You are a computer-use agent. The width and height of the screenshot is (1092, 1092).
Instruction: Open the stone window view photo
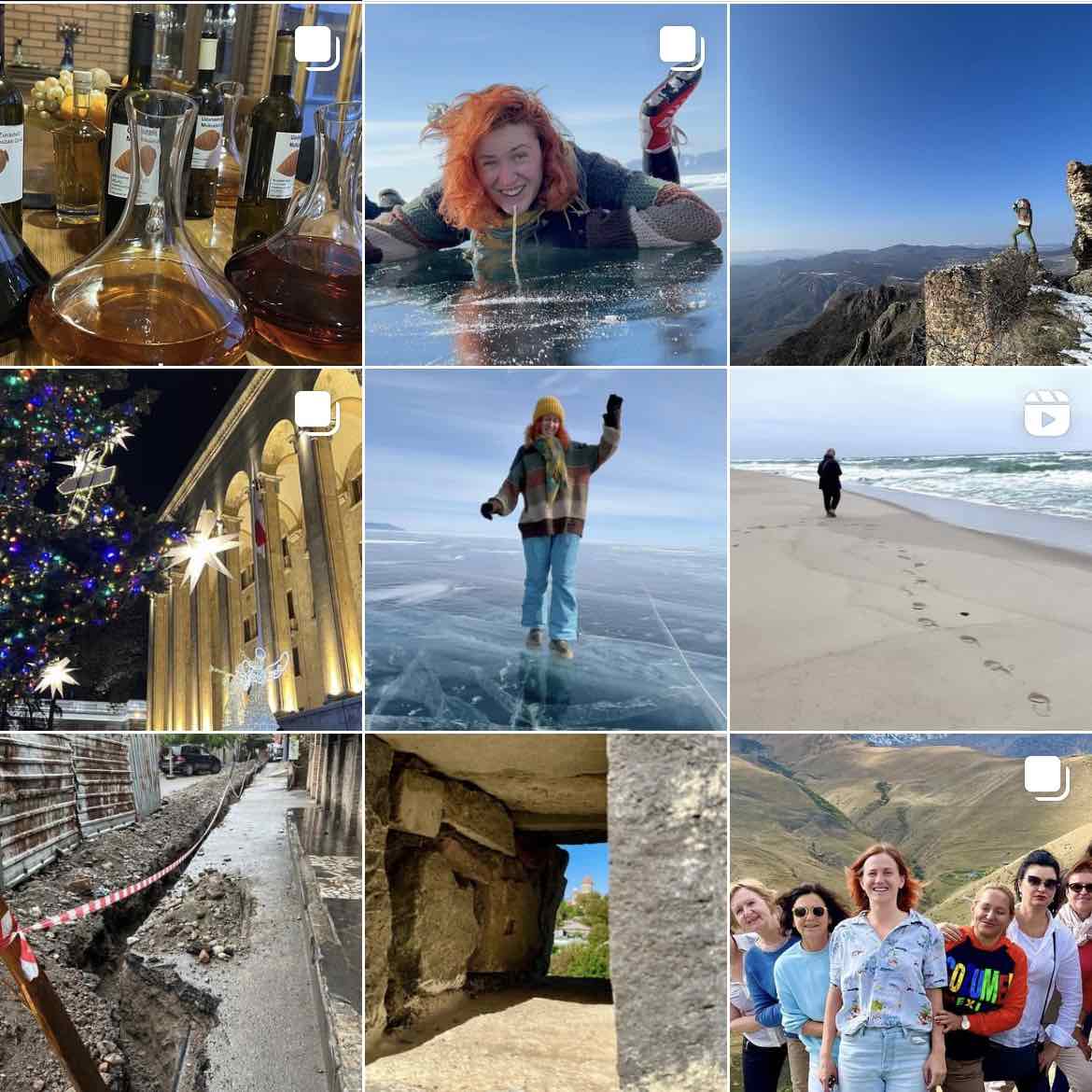(545, 913)
